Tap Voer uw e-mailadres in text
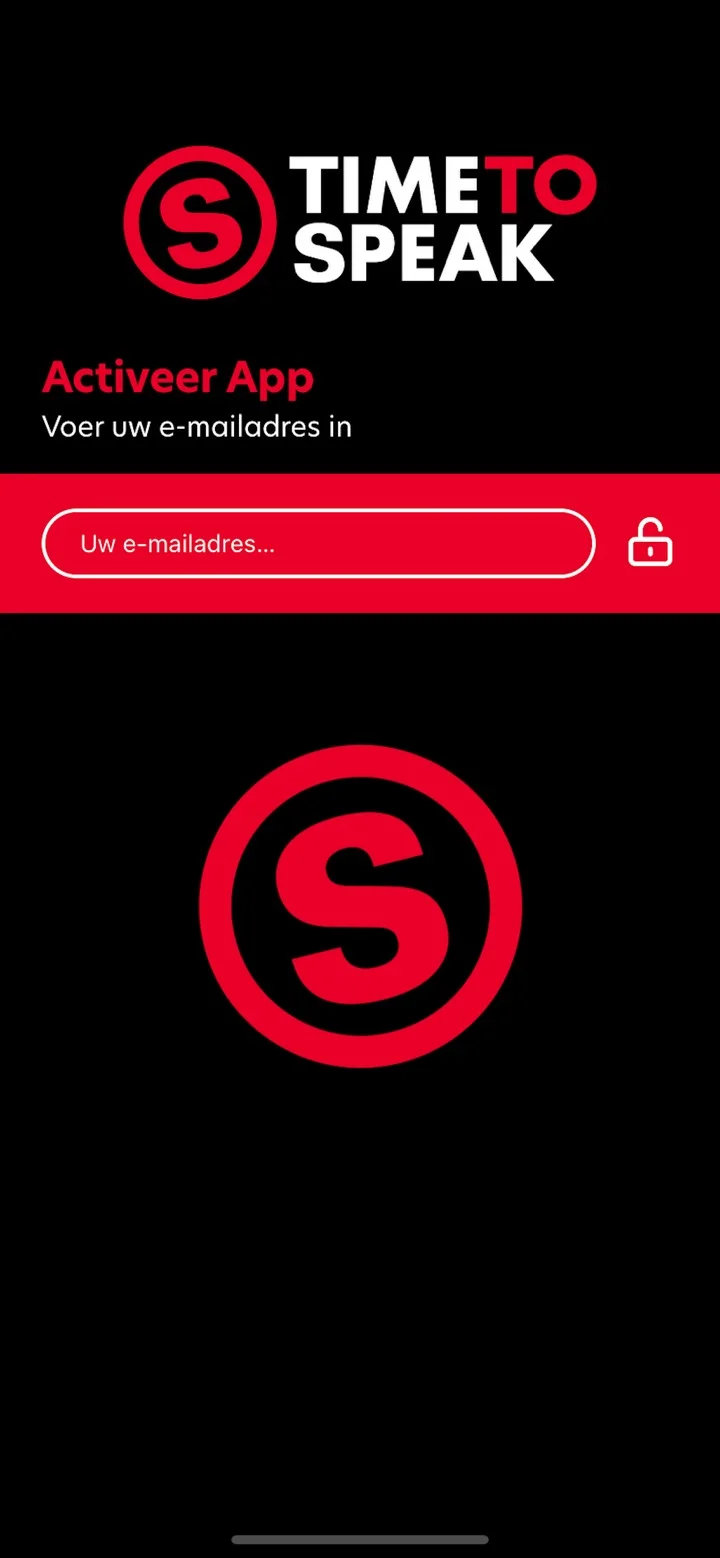This screenshot has width=720, height=1558. tap(196, 426)
